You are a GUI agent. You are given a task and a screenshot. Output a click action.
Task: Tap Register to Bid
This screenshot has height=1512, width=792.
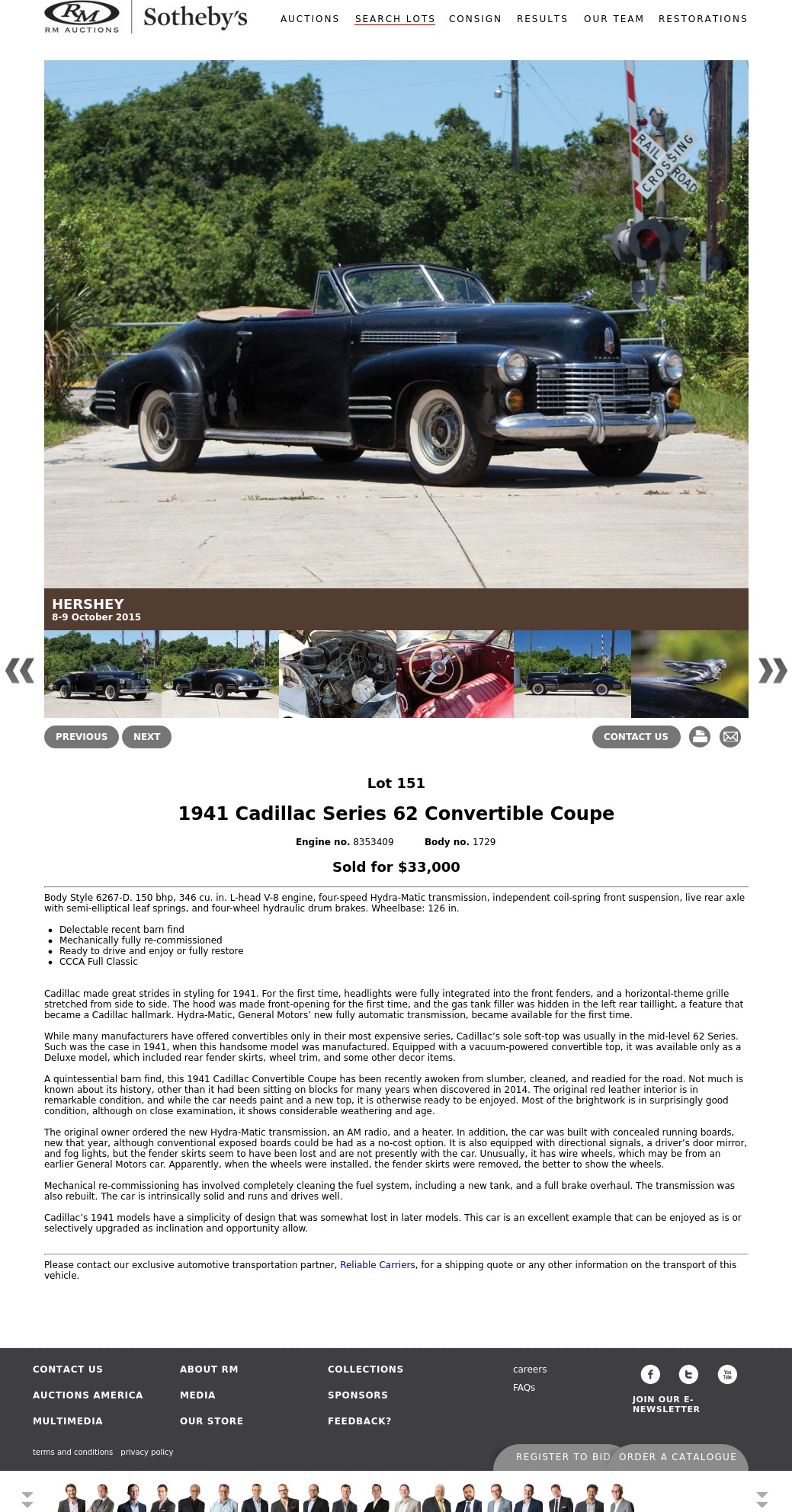coord(563,1456)
